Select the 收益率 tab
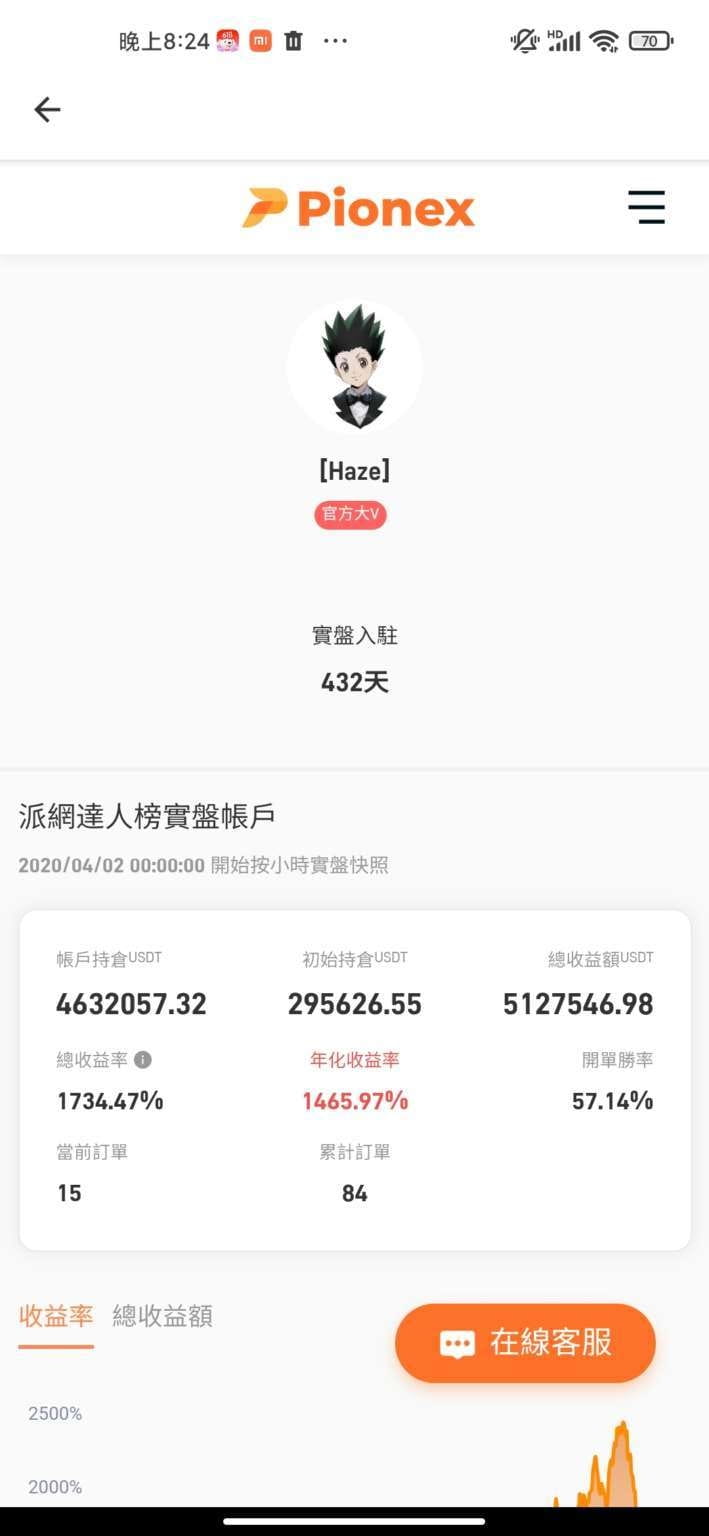The width and height of the screenshot is (709, 1536). point(56,1316)
